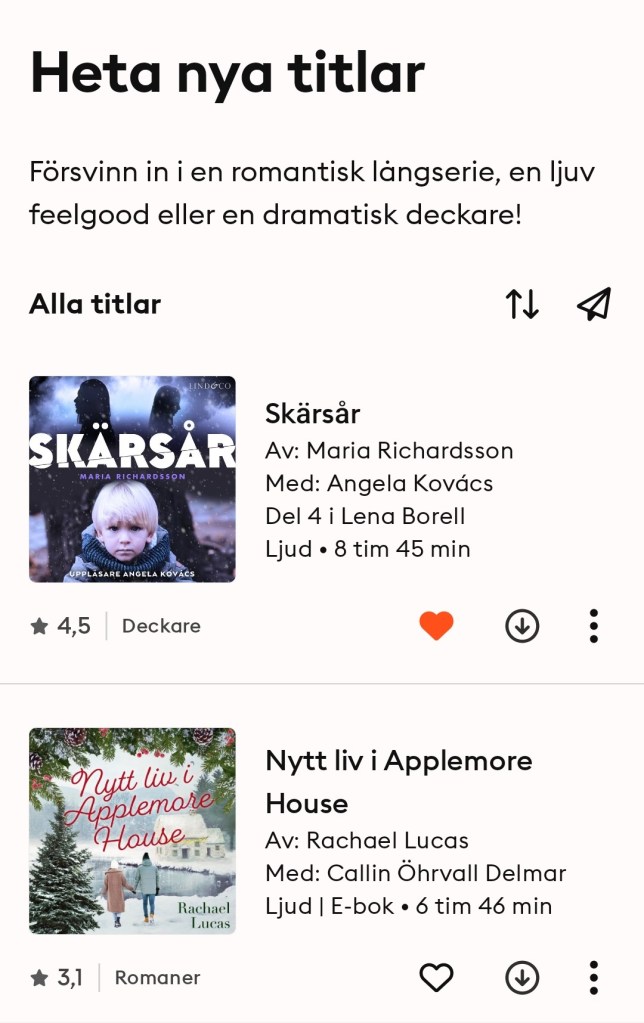Download Nytt liv i Applemore House
The width and height of the screenshot is (644, 1023).
[522, 977]
